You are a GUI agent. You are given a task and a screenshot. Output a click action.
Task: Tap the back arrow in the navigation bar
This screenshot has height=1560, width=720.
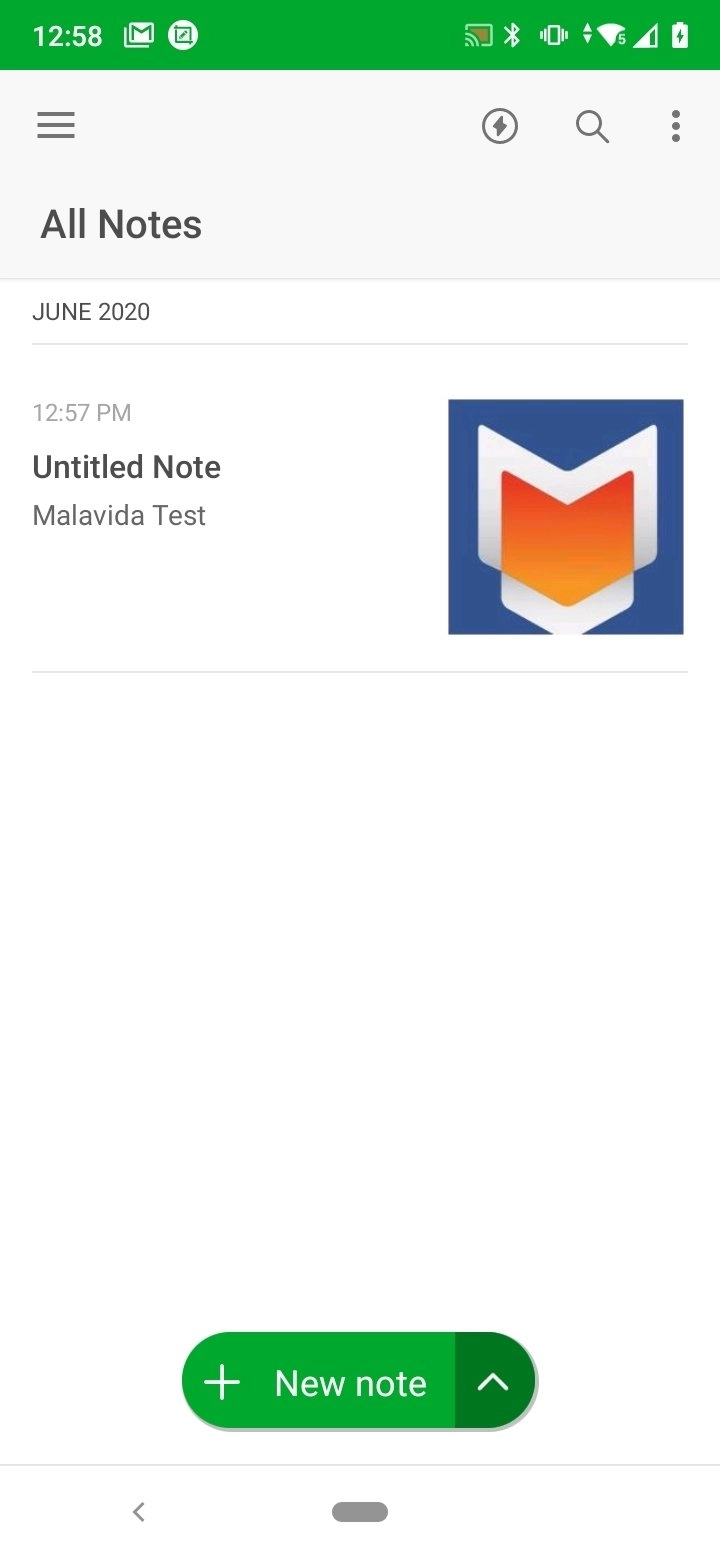138,1511
